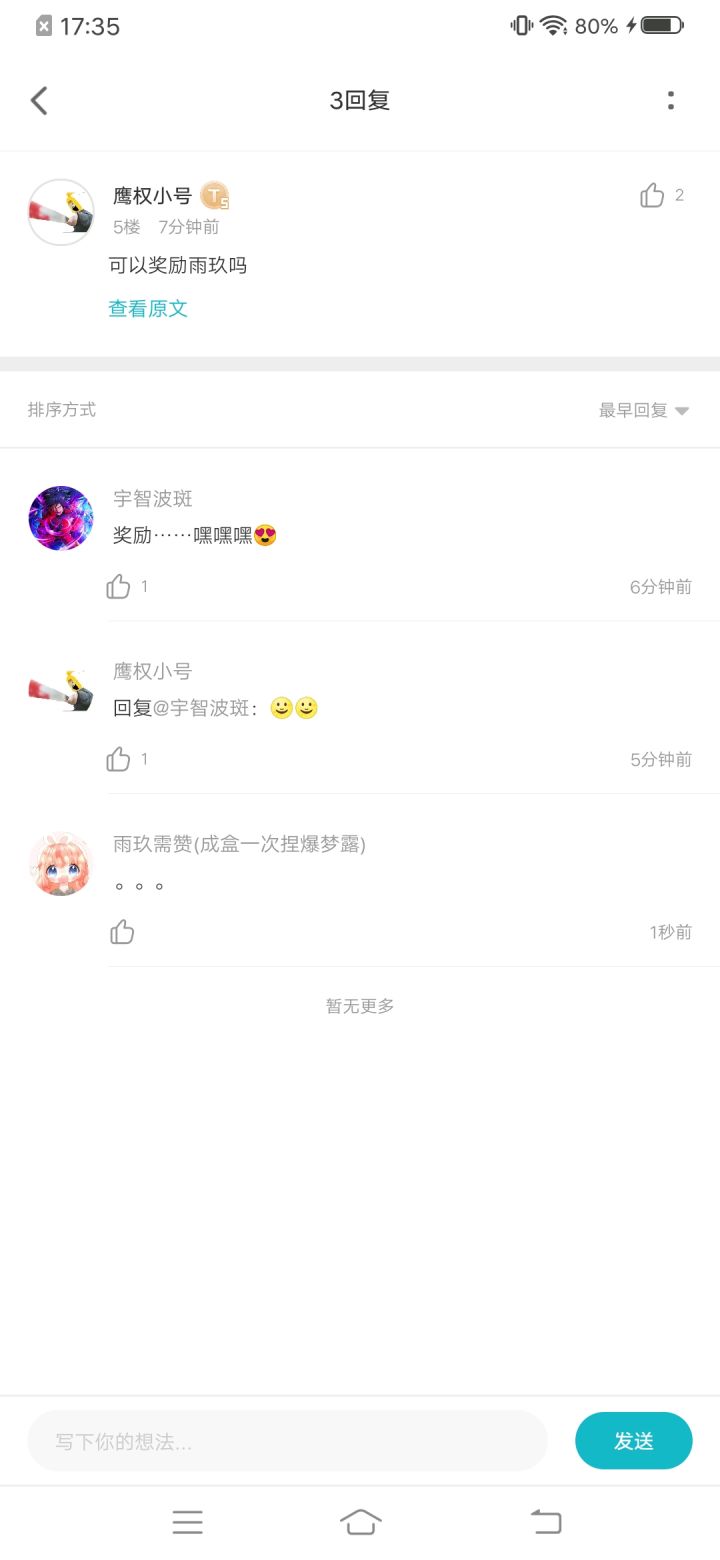Go back using the top-left arrow
Screen dimensions: 720x1560
pyautogui.click(x=39, y=100)
